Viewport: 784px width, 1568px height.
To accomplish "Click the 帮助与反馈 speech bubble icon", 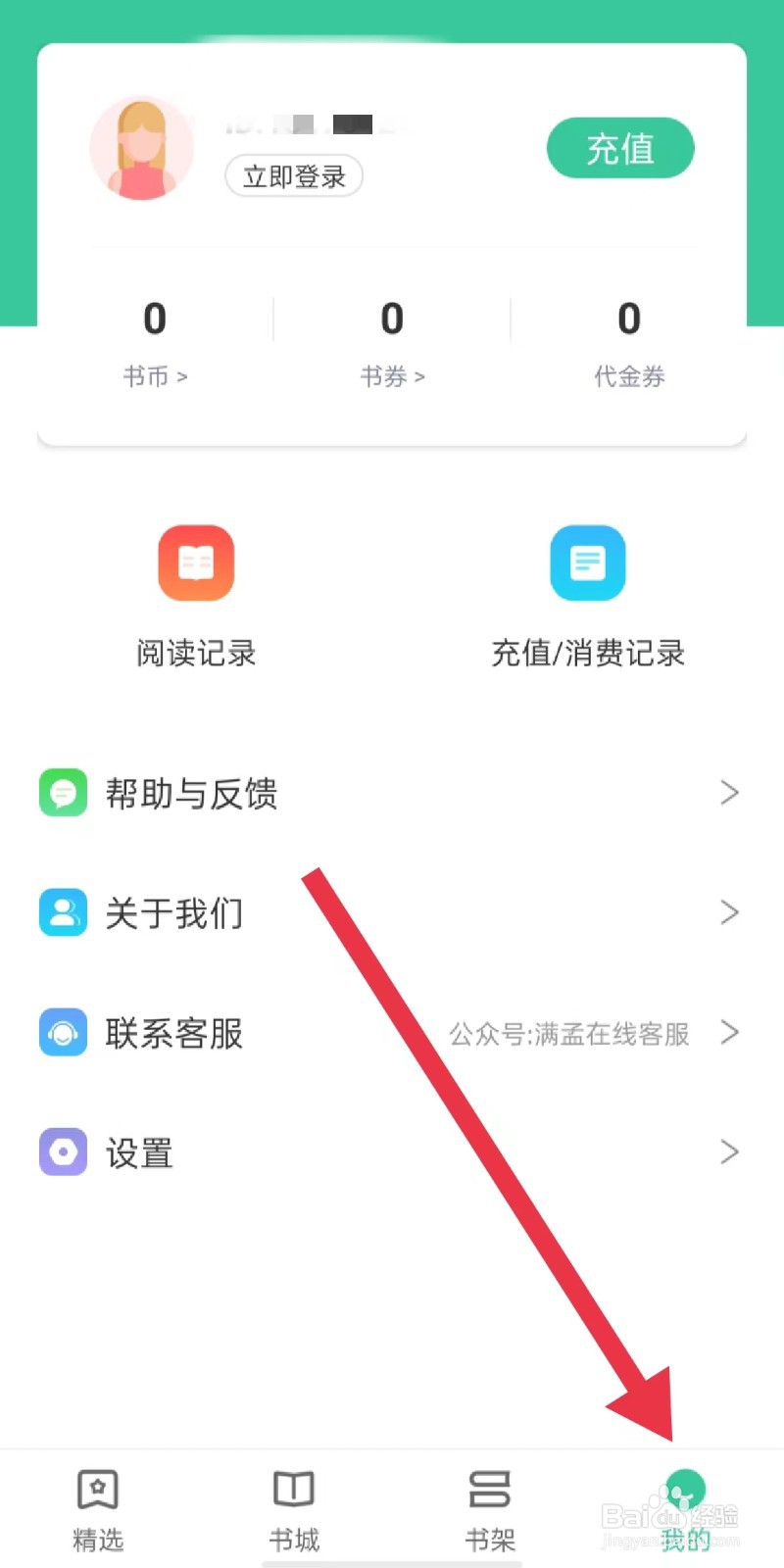I will [62, 793].
